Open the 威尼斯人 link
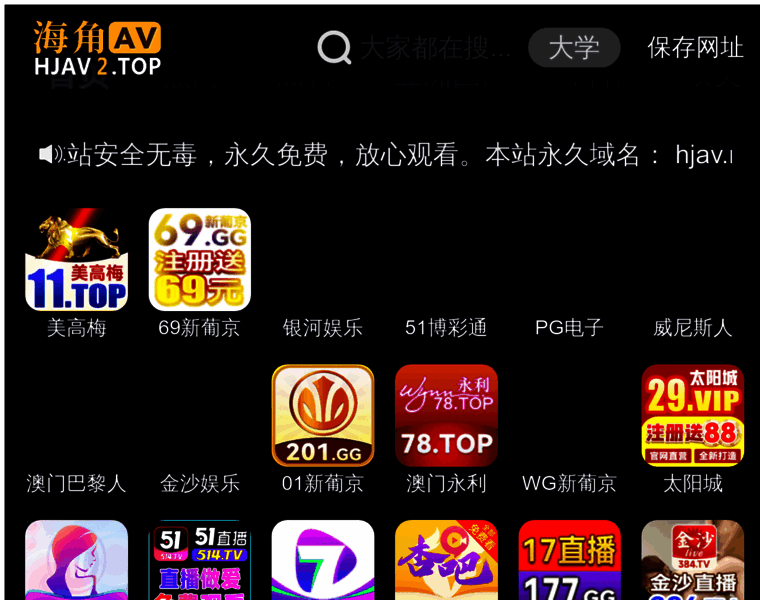The image size is (760, 600). 692,327
